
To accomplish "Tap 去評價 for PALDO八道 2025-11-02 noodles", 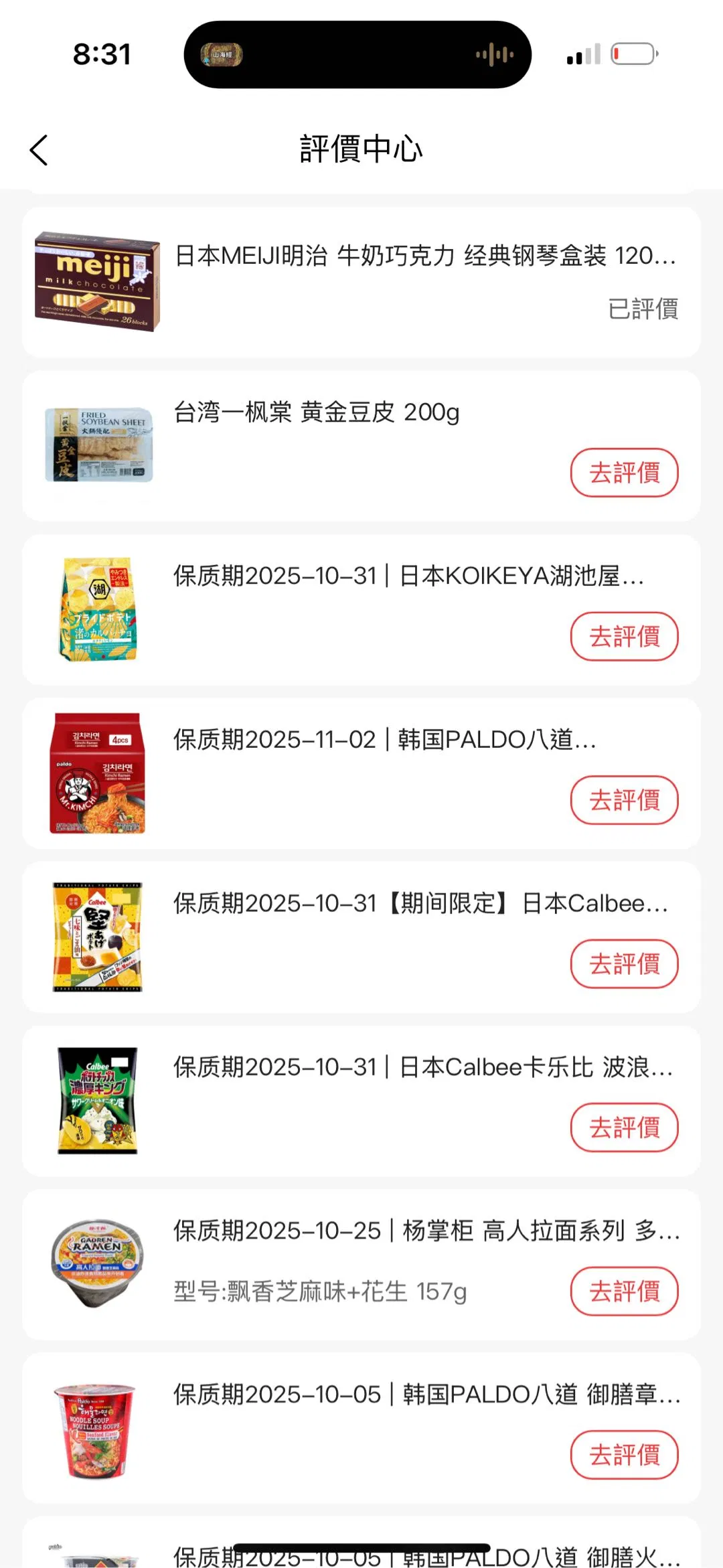I will click(624, 800).
